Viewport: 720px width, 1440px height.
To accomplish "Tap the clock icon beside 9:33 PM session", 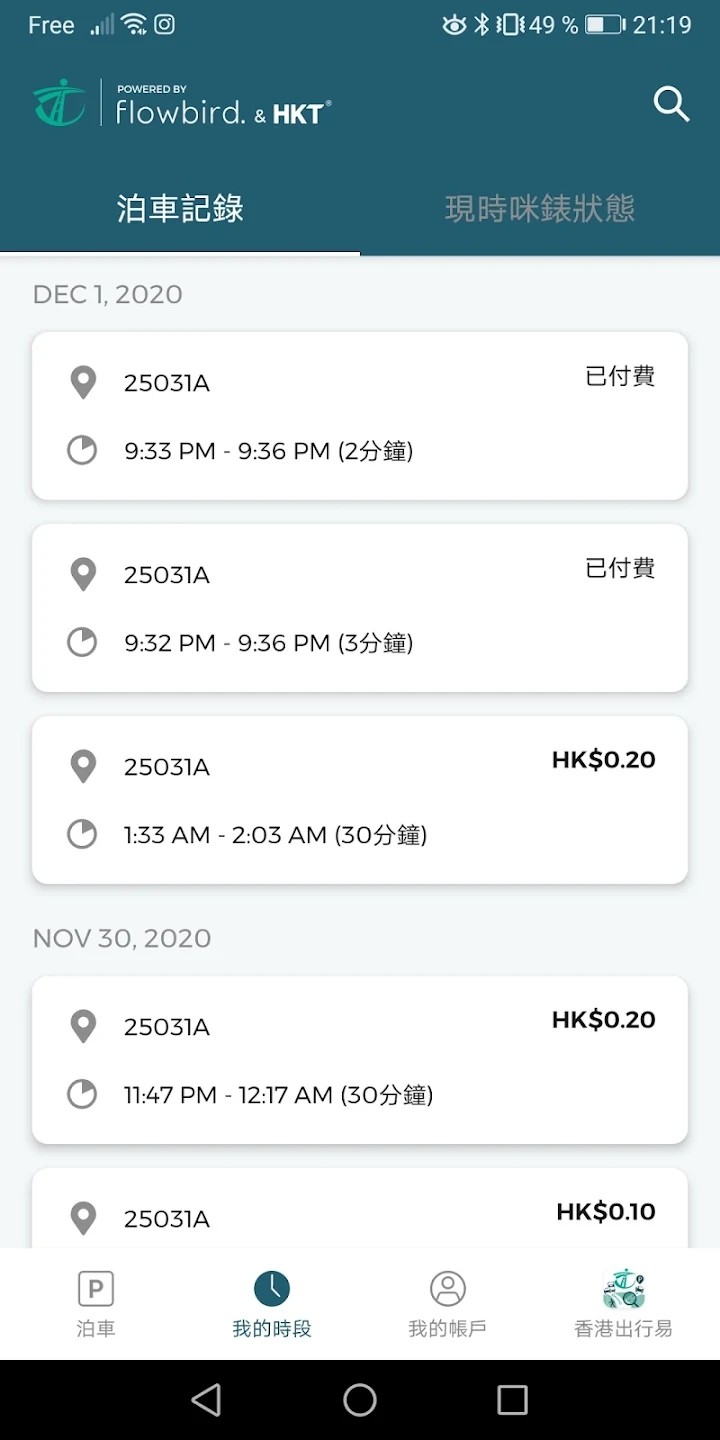I will (x=82, y=450).
